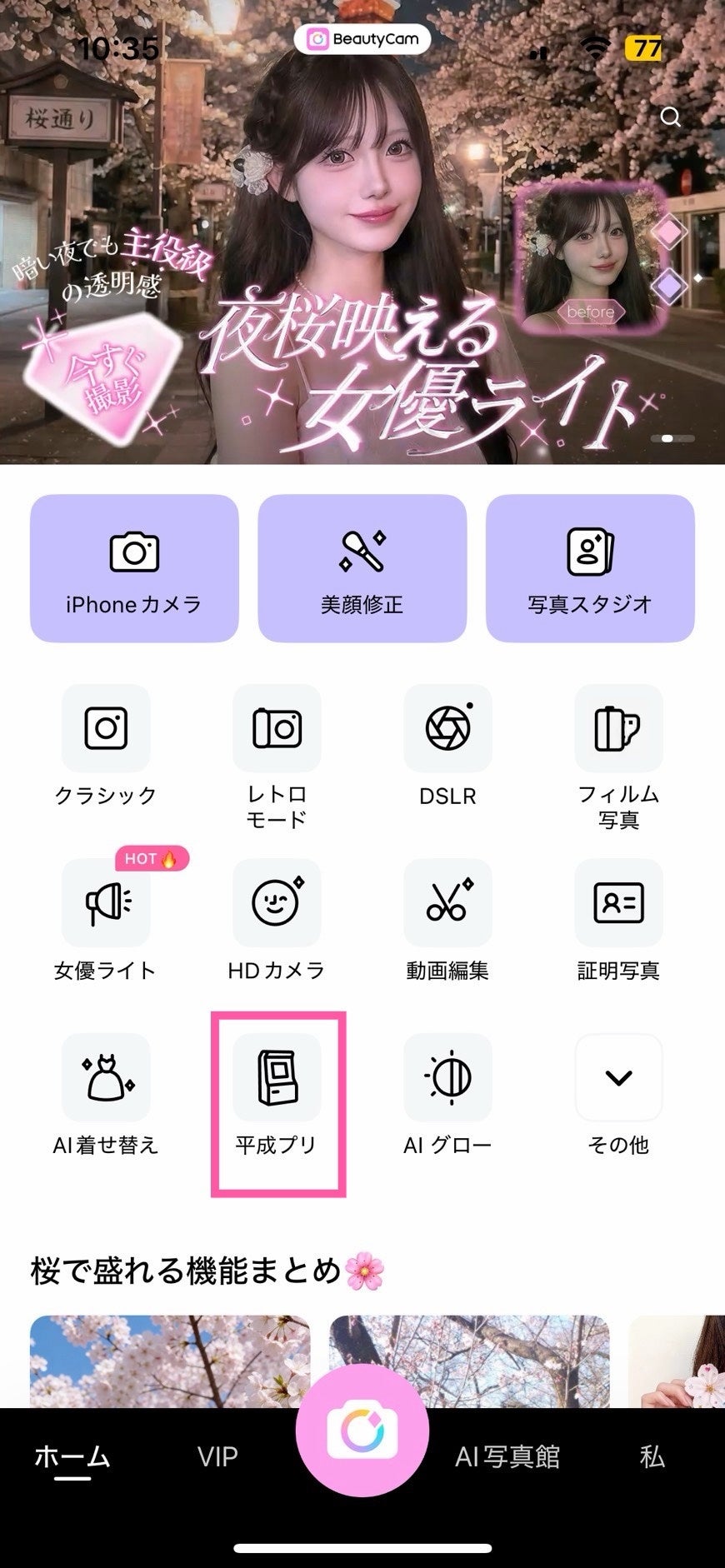The width and height of the screenshot is (725, 1568).
Task: Tap the pink center camera button
Action: [362, 1431]
